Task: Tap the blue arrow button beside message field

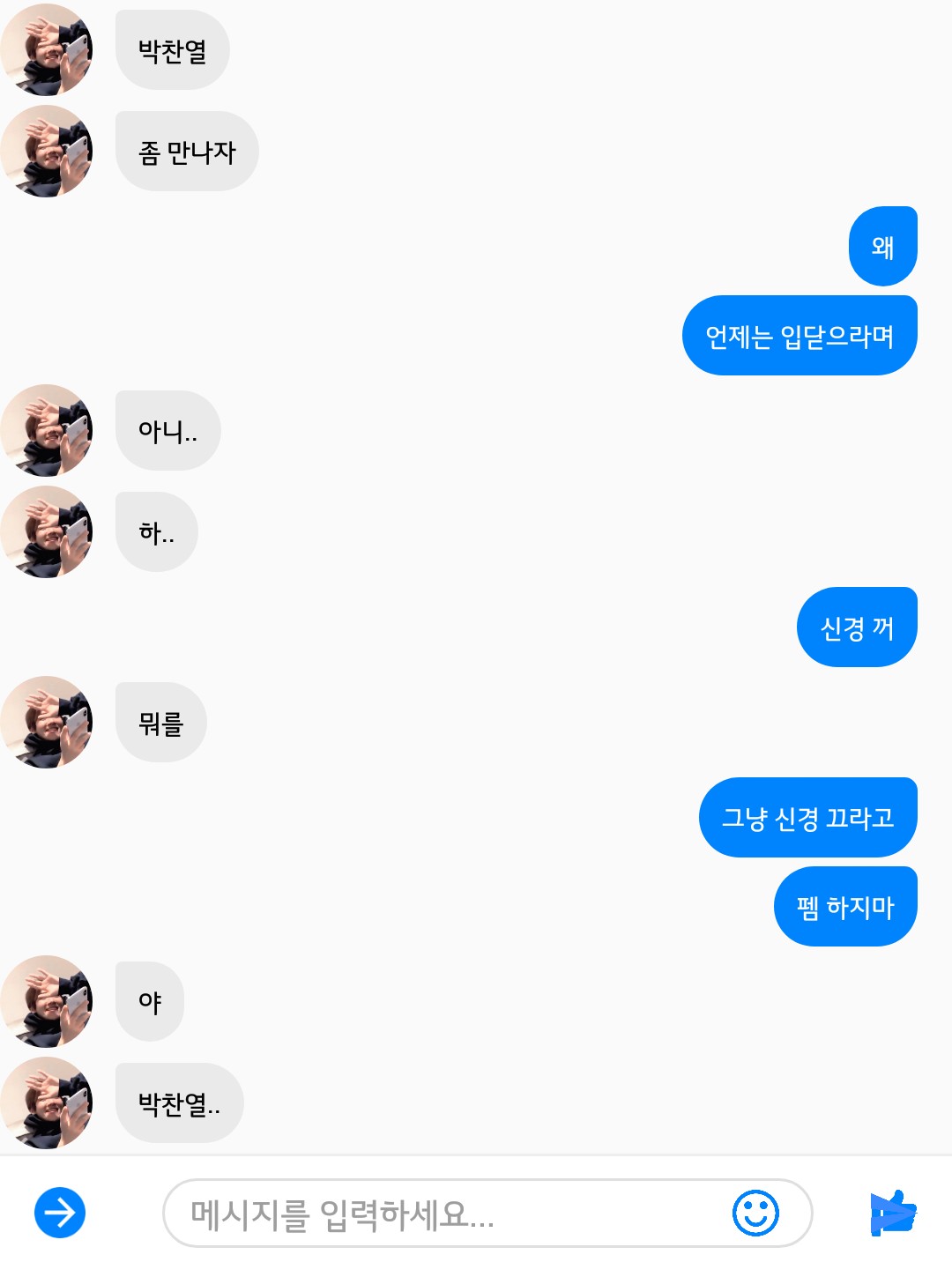Action: point(60,1213)
